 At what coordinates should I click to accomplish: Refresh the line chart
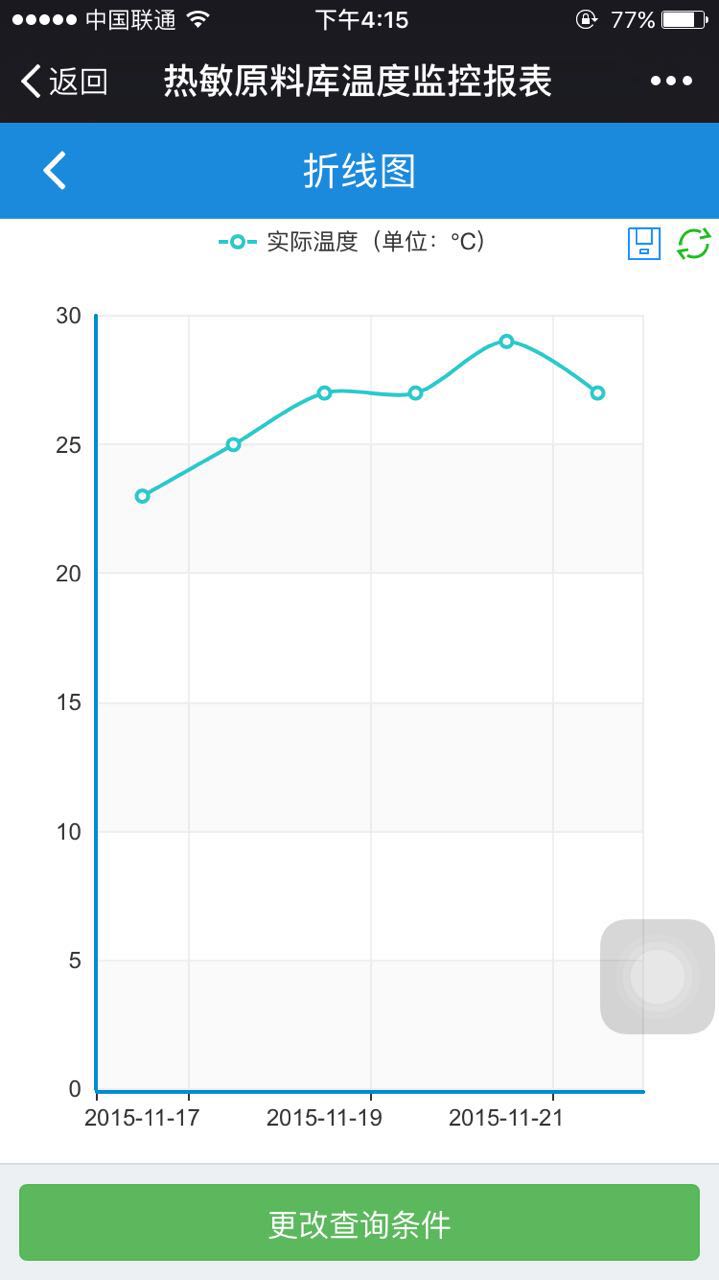pyautogui.click(x=693, y=243)
